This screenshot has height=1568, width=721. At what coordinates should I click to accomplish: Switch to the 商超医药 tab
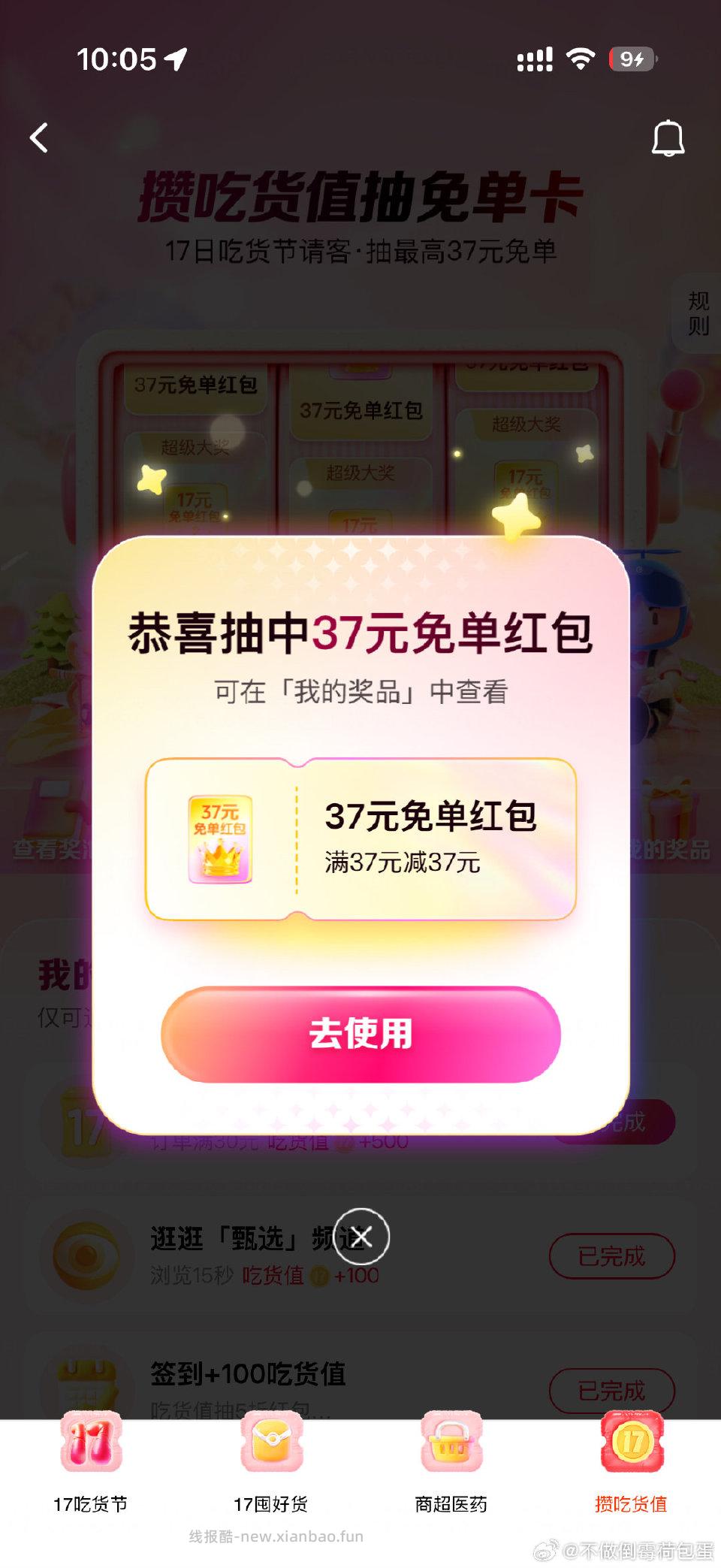[451, 1463]
